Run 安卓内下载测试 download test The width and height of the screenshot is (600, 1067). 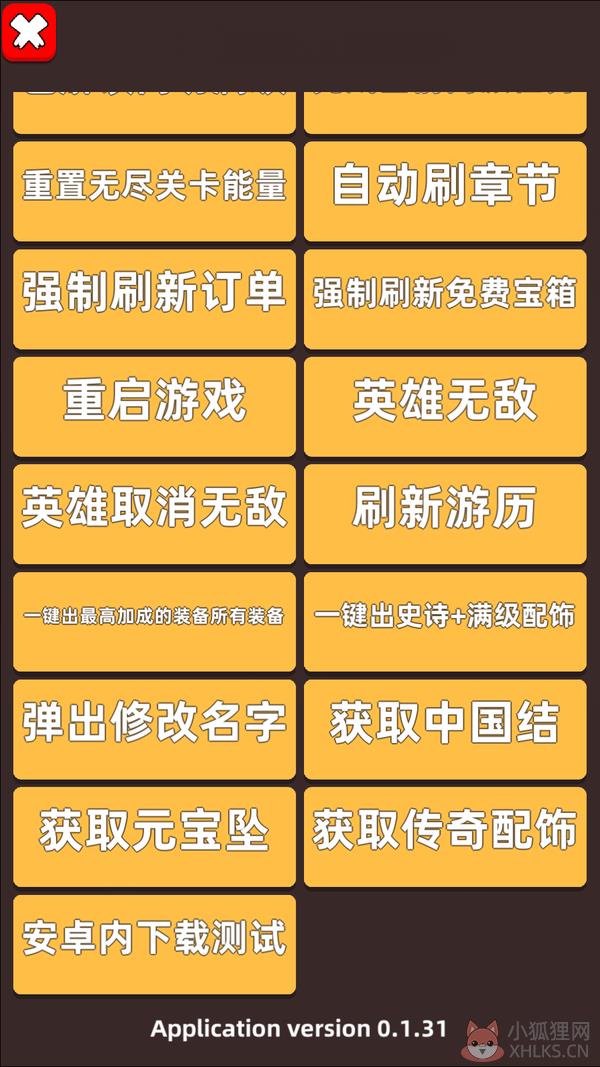tap(154, 944)
